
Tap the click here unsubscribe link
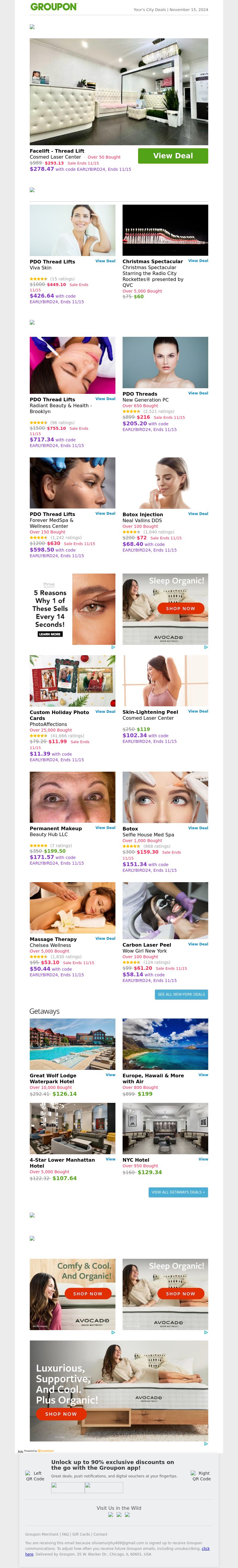point(205,1548)
